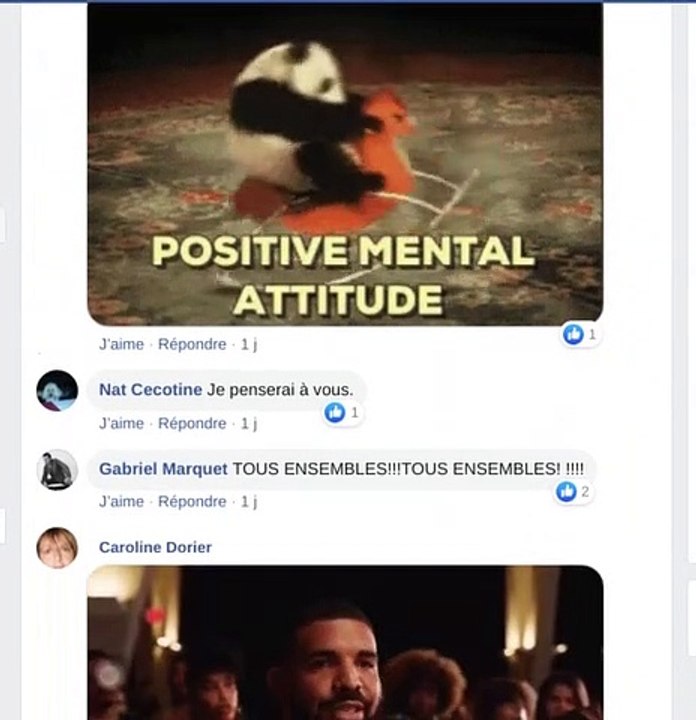Image resolution: width=696 pixels, height=720 pixels.
Task: Like Gabriel Marquet's TOUS ENSEMBLES comment
Action: (121, 501)
